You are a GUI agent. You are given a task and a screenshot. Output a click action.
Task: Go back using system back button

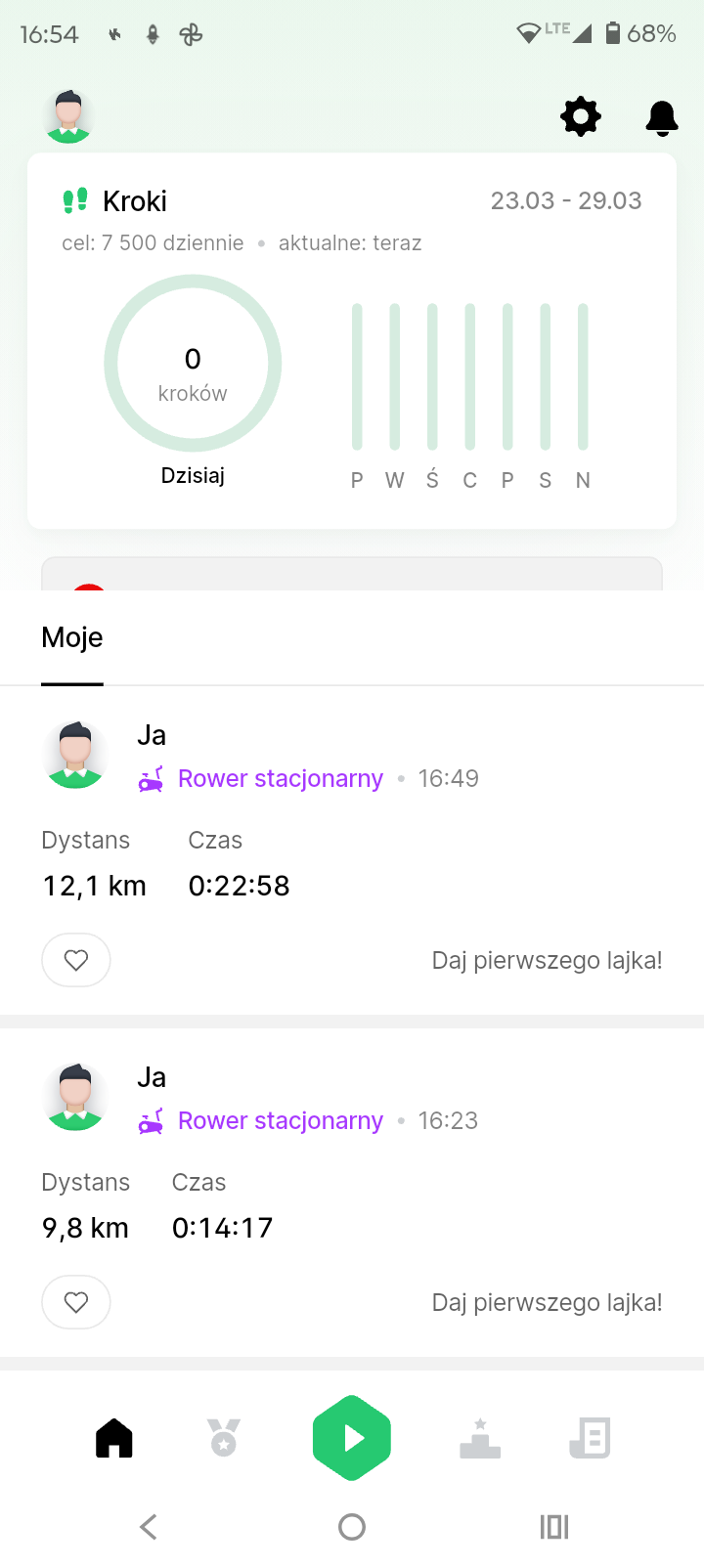point(149,1527)
